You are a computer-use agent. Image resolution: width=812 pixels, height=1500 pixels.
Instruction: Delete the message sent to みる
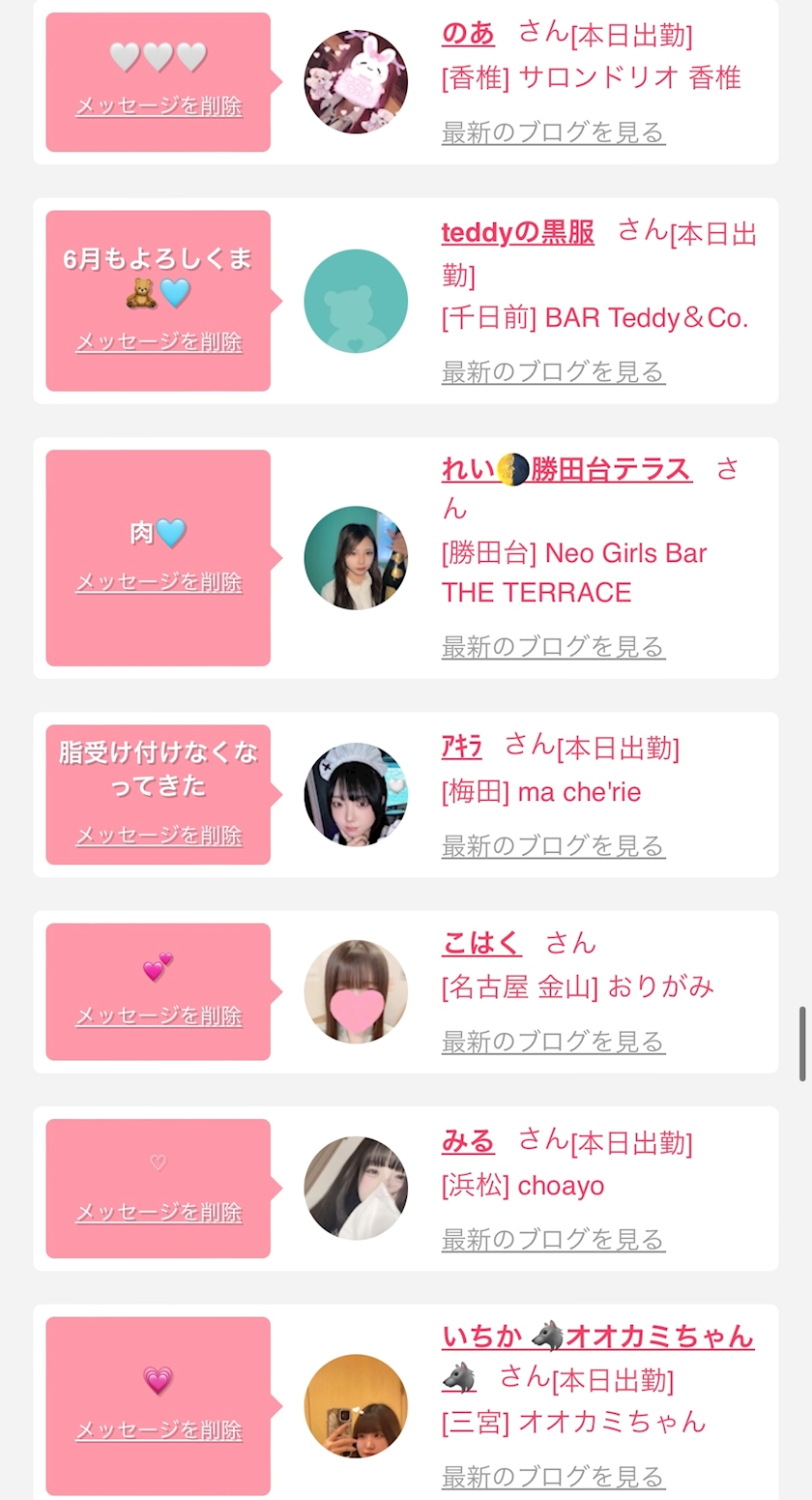pos(159,1212)
